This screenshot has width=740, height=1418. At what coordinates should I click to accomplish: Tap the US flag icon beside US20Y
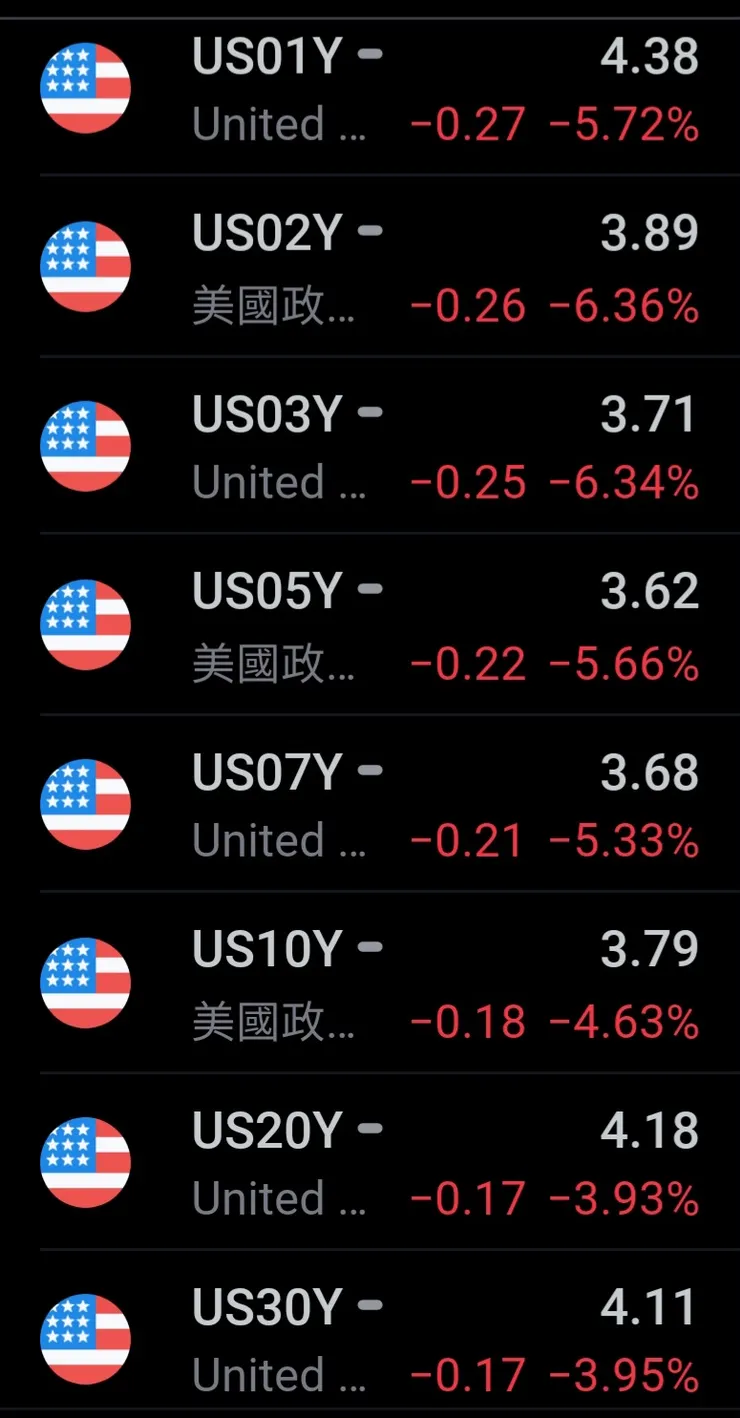pos(85,1160)
